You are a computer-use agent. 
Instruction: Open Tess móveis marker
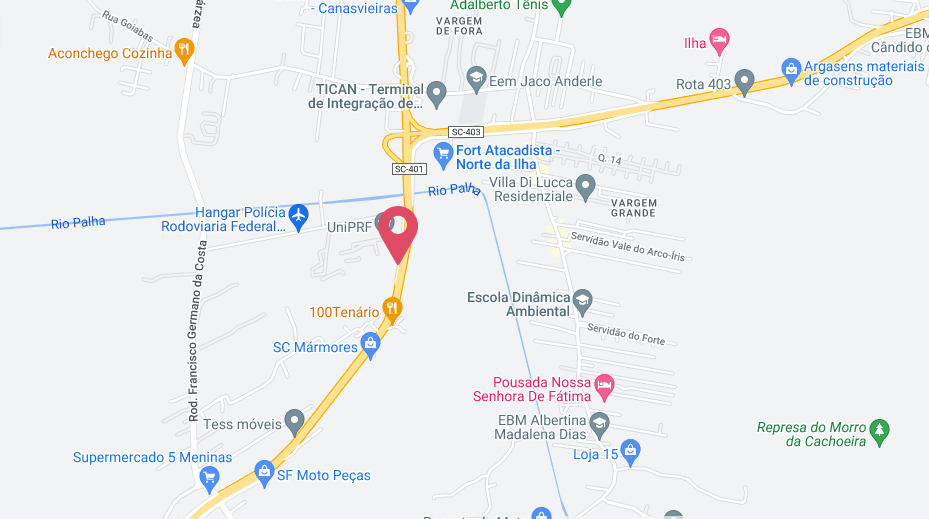tap(294, 422)
